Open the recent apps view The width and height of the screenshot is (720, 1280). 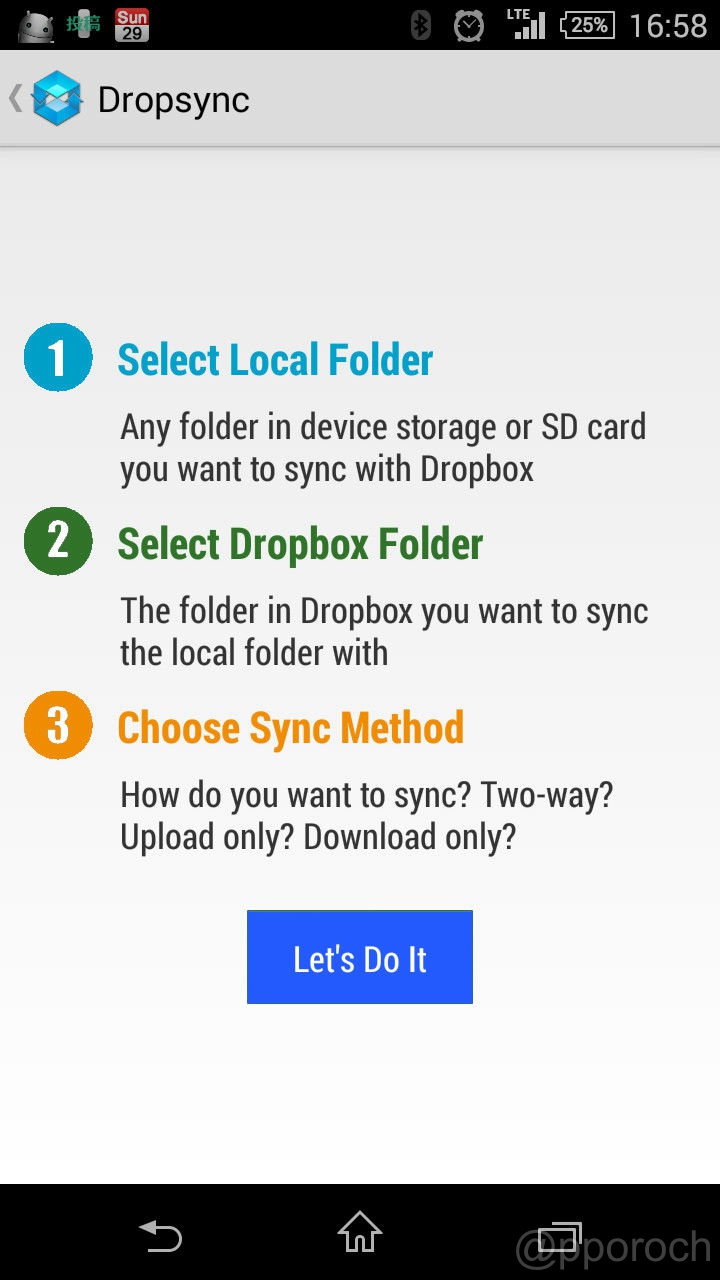(559, 1236)
